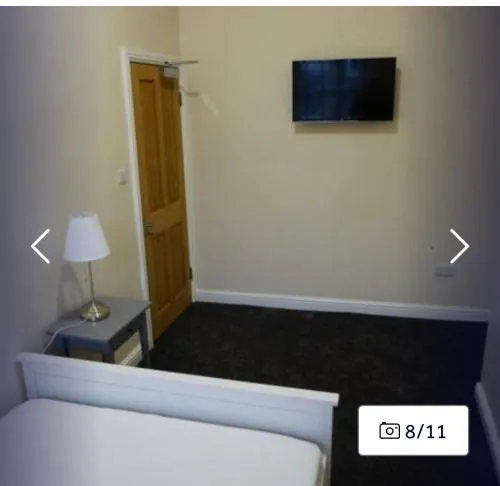
Task: Go to the previous photo
Action: (x=40, y=246)
